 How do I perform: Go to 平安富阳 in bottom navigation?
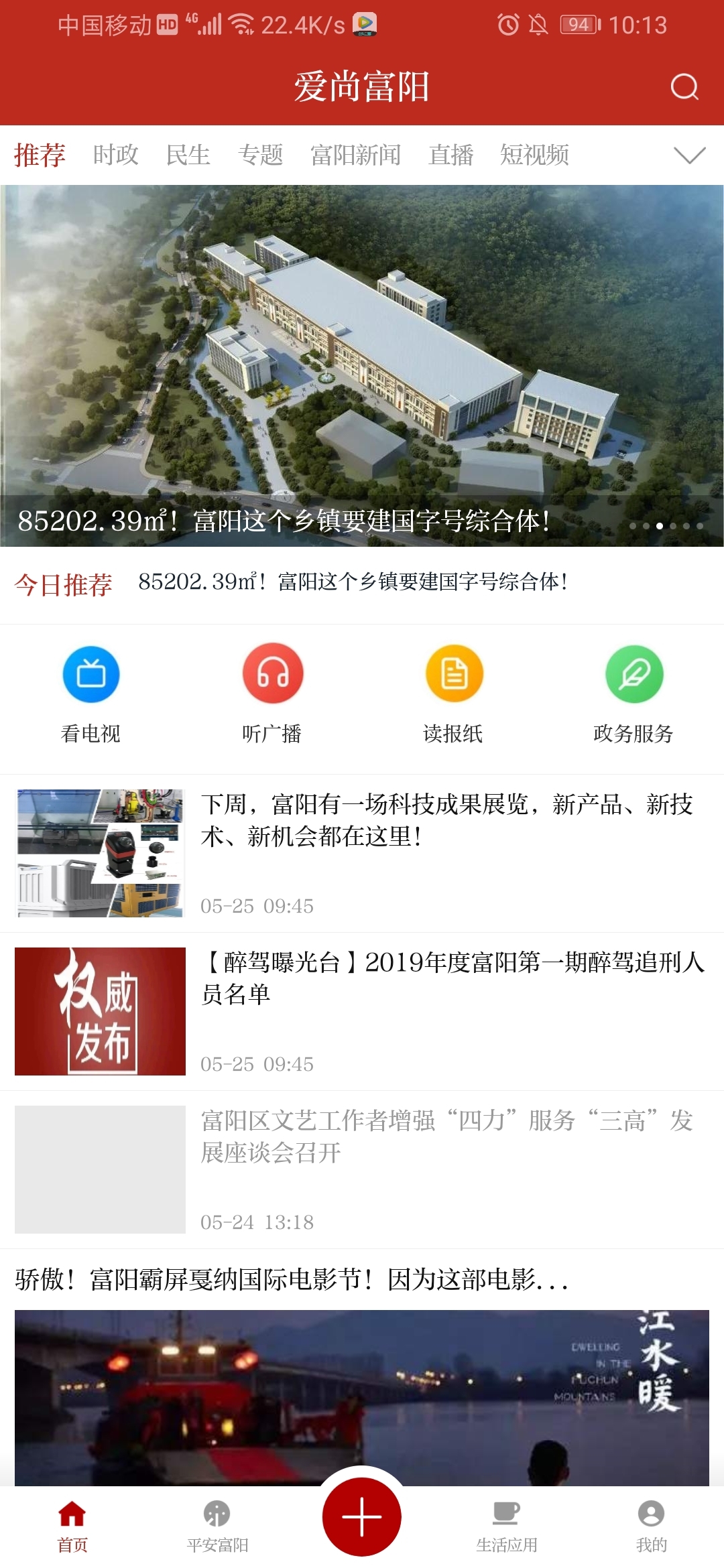(217, 1524)
